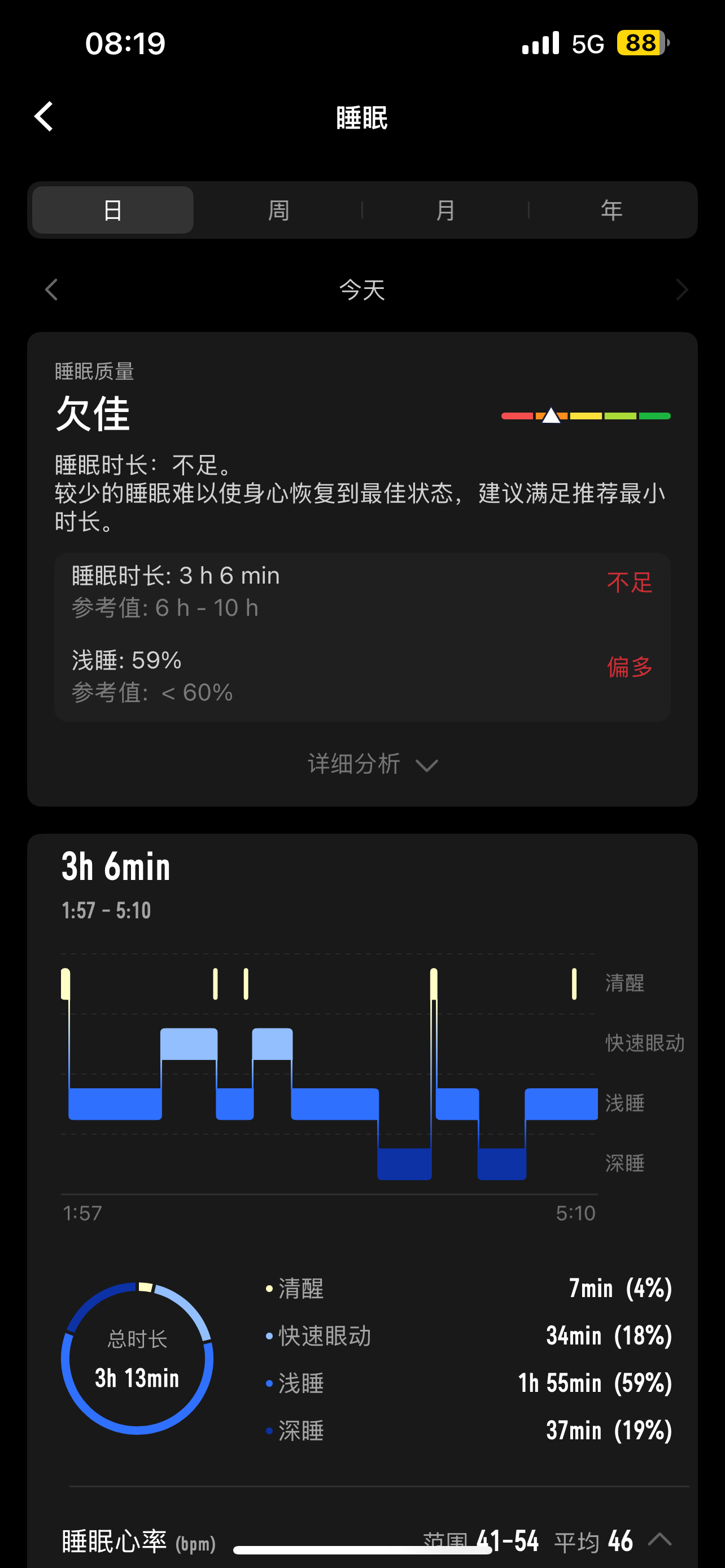Go to the previous day's sleep data
The height and width of the screenshot is (1568, 725).
click(52, 290)
